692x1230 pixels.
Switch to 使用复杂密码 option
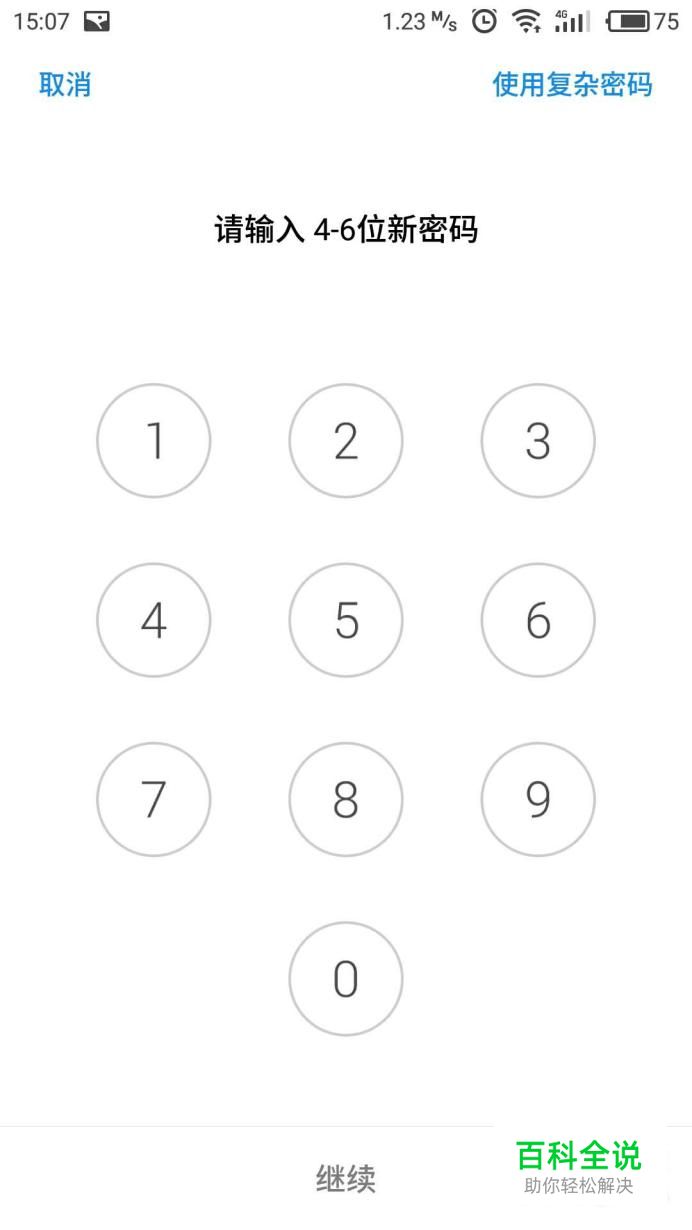click(572, 85)
